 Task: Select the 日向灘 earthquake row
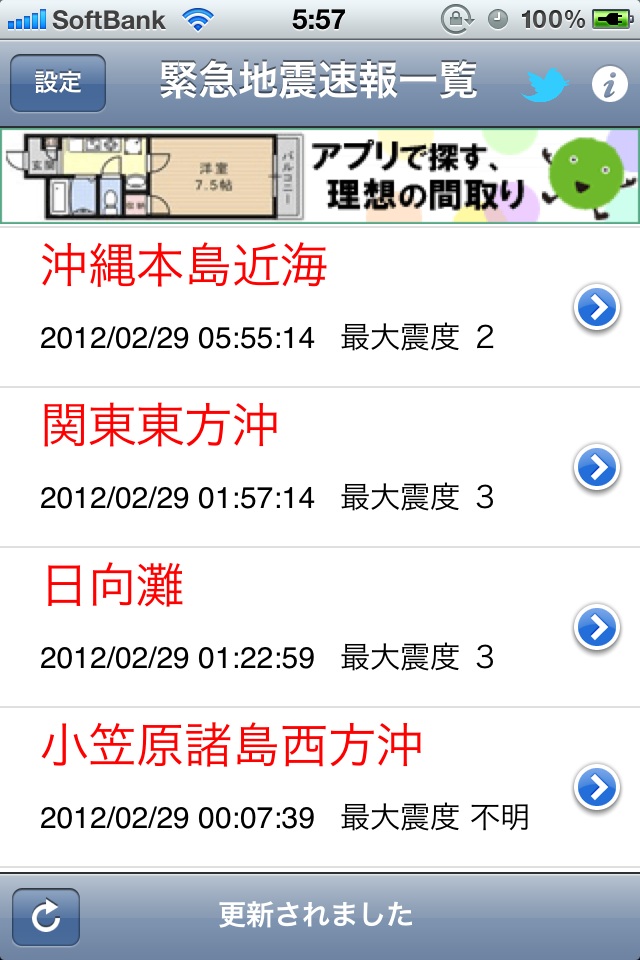coord(300,627)
